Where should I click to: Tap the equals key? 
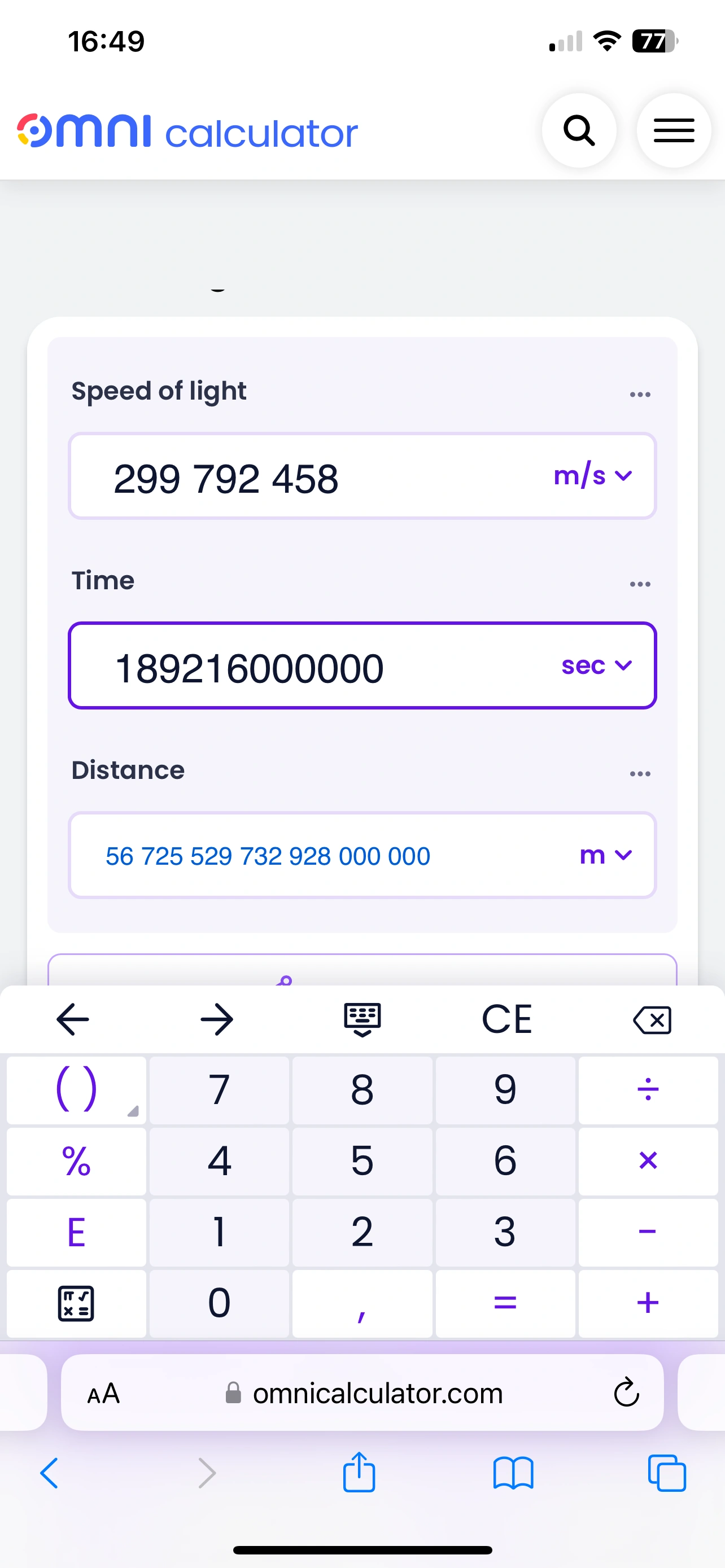[x=505, y=1303]
